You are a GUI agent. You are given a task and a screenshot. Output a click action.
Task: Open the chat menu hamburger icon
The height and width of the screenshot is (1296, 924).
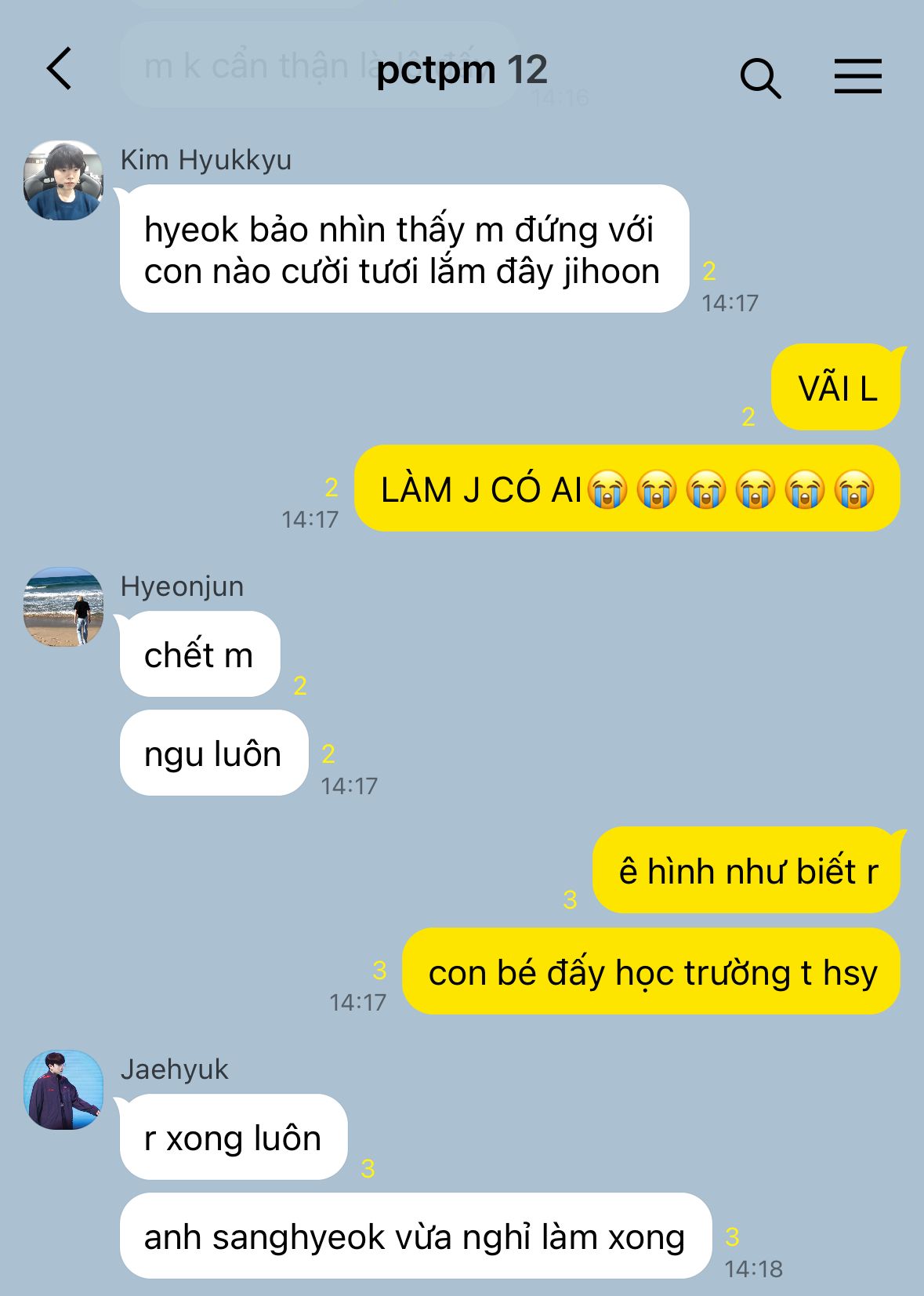point(857,77)
